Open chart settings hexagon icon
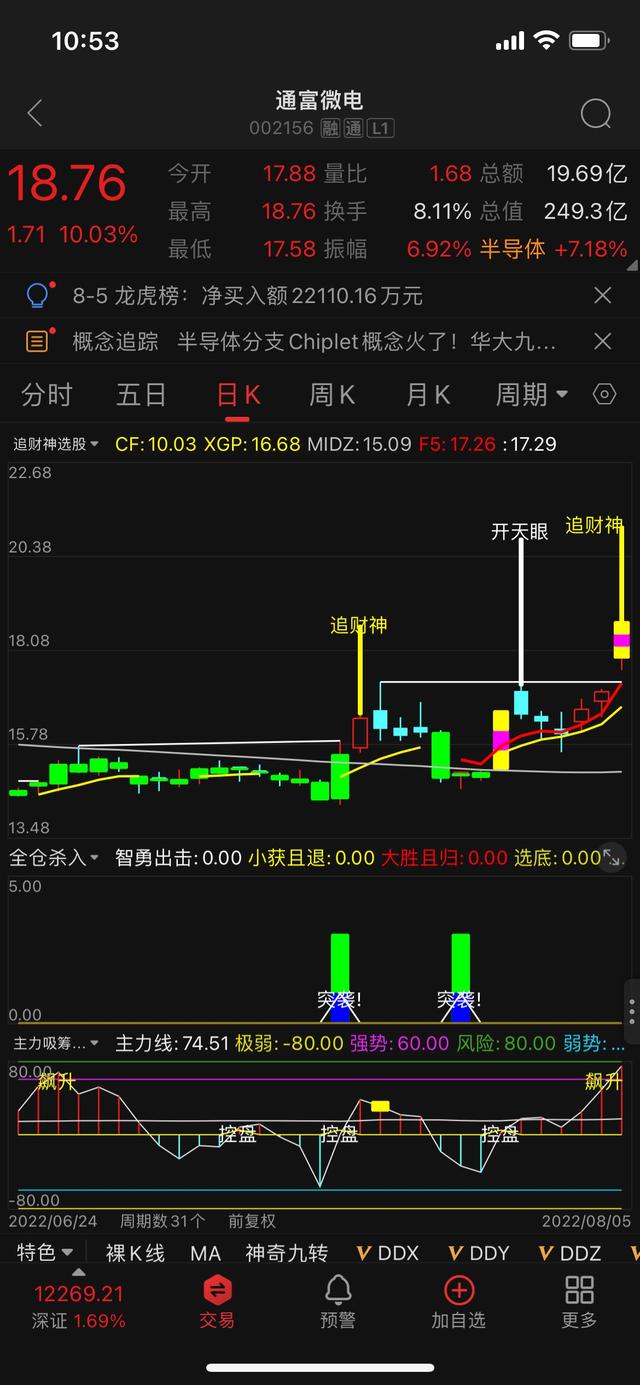 coord(604,395)
